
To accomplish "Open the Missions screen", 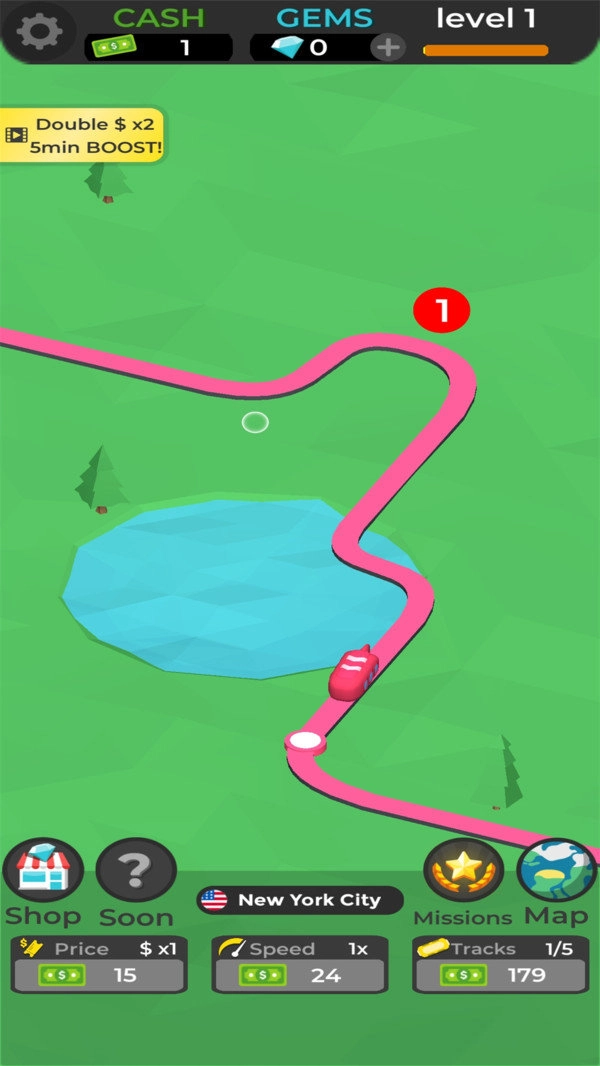I will (x=463, y=872).
